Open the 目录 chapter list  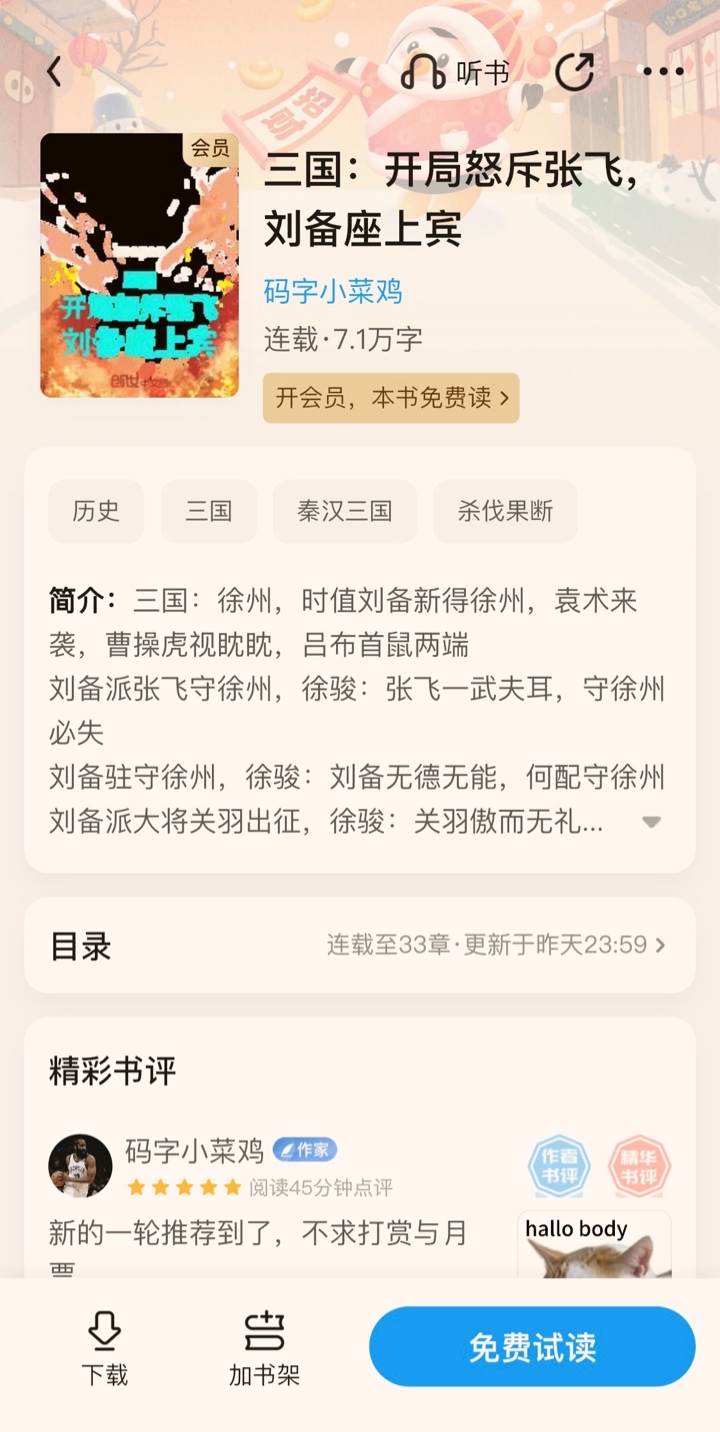(359, 945)
